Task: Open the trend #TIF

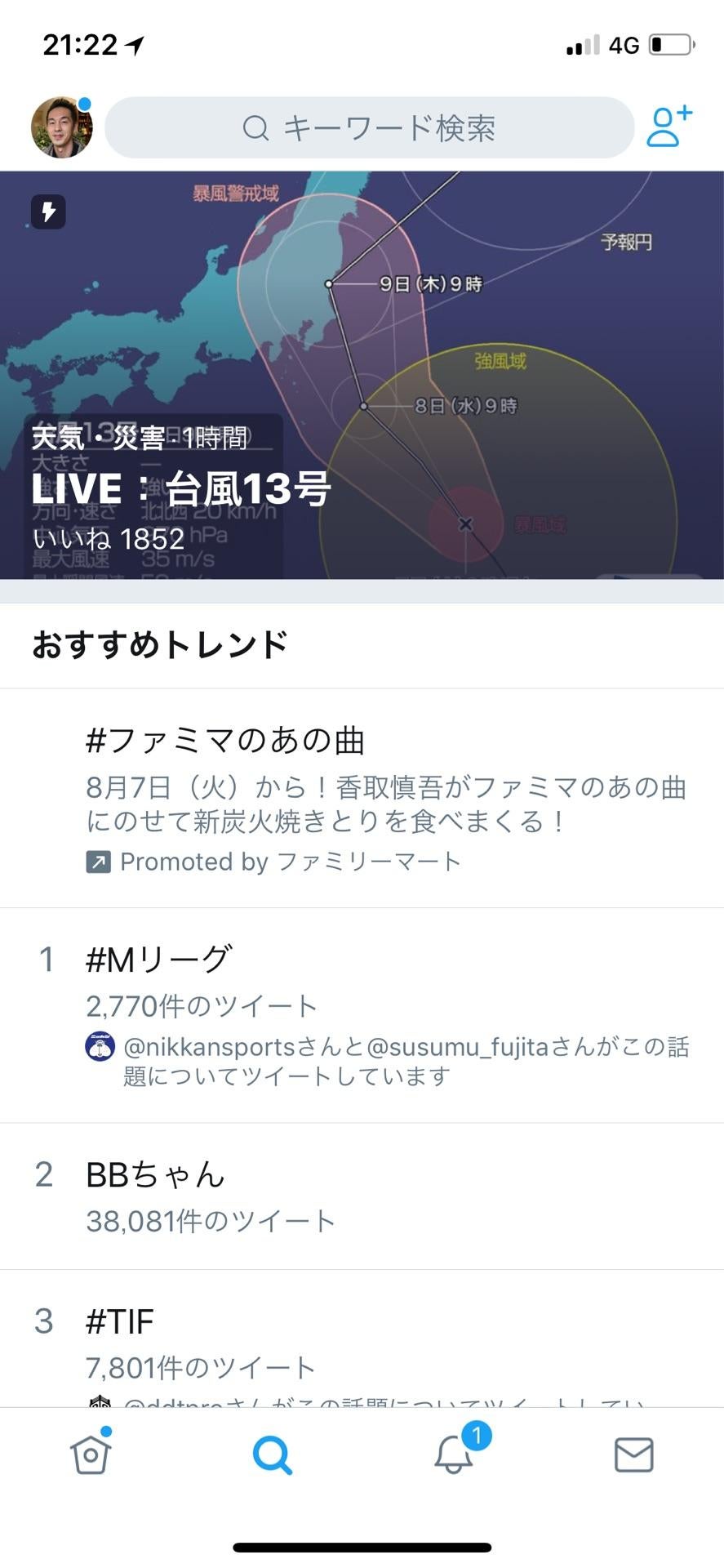Action: point(362,1339)
